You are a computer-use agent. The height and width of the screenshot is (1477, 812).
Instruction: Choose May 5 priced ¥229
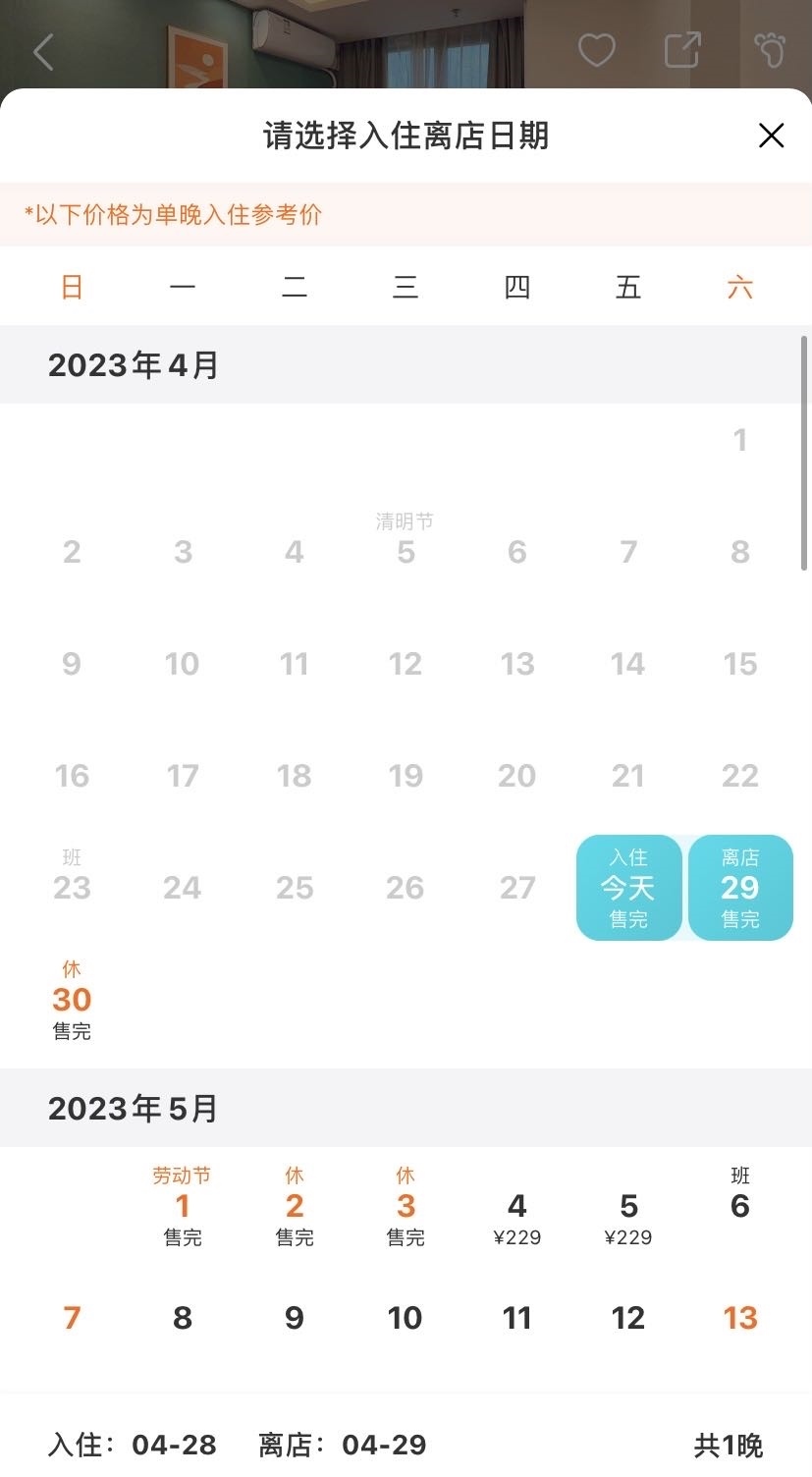(628, 1214)
